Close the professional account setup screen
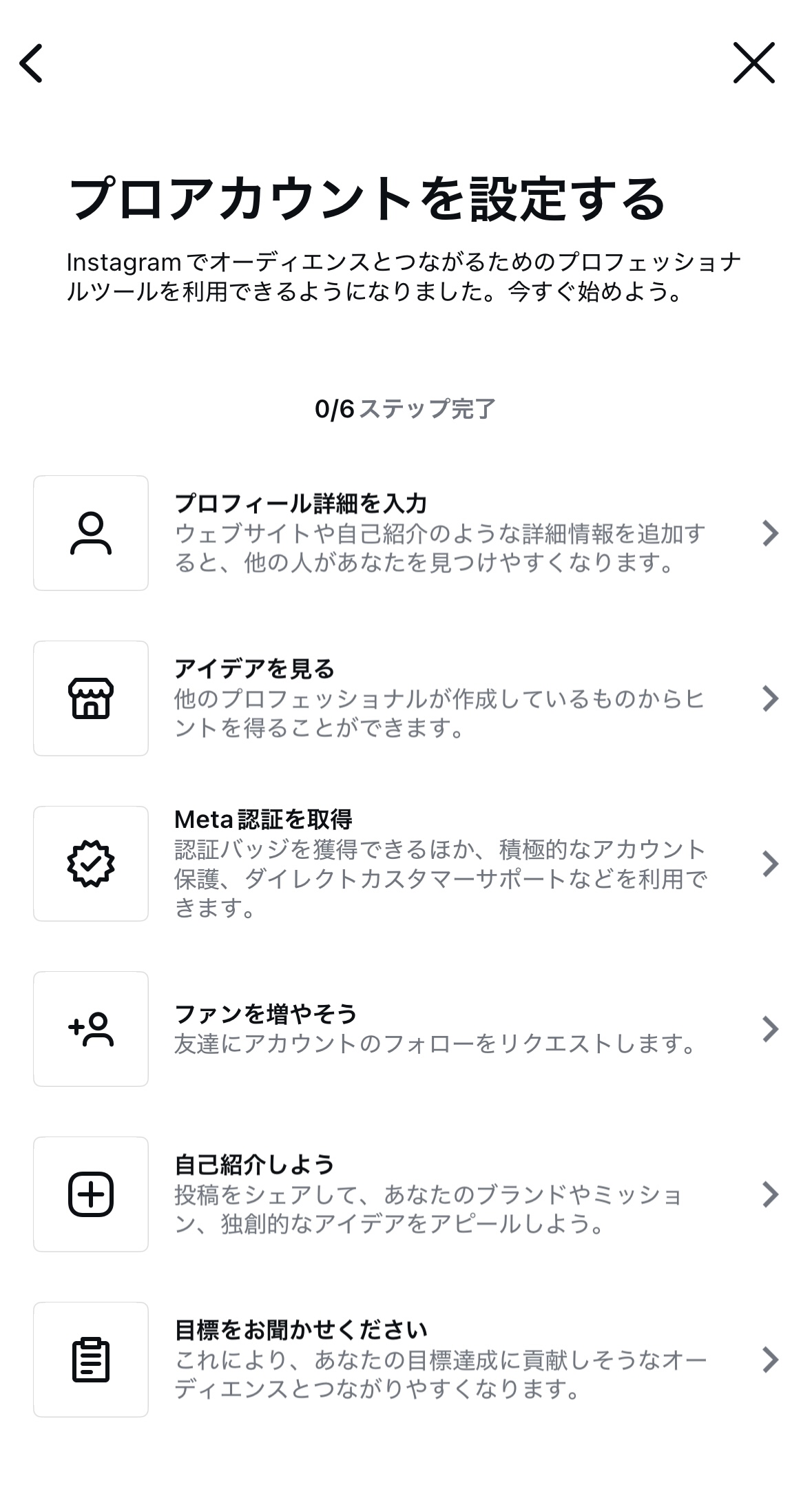 pyautogui.click(x=753, y=63)
